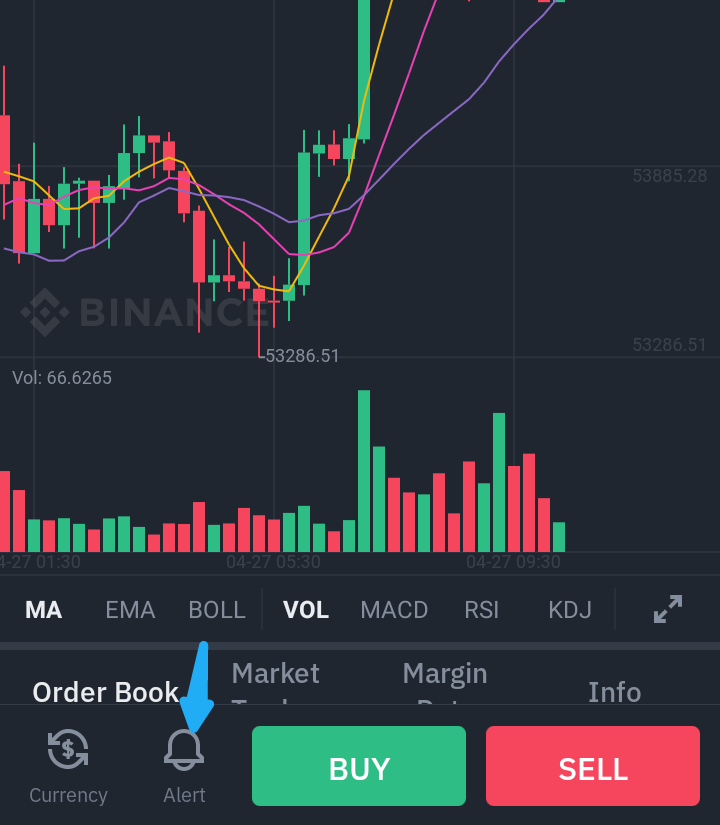Screen dimensions: 720x825
Task: Switch to the EMA indicator
Action: coord(130,610)
